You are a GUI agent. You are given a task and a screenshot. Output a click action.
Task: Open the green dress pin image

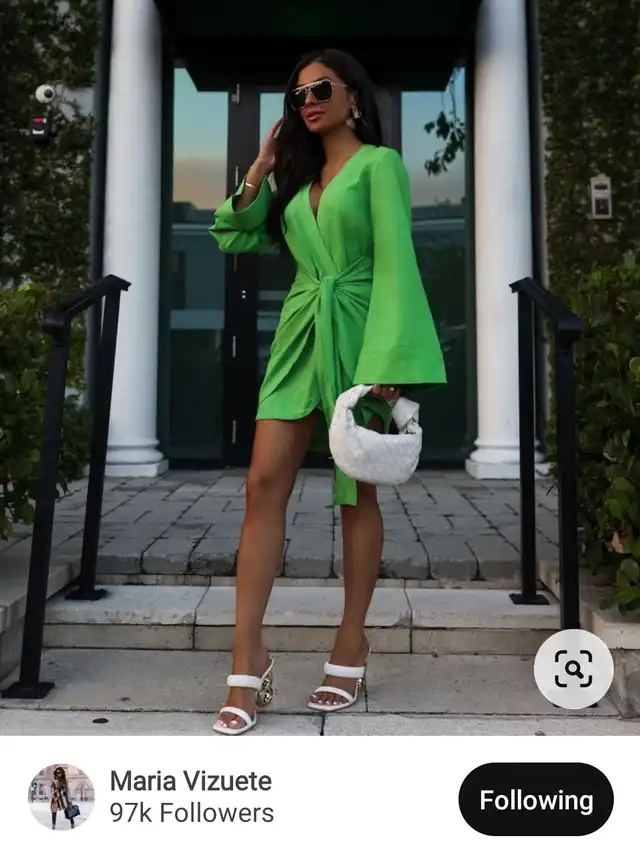pos(320,360)
